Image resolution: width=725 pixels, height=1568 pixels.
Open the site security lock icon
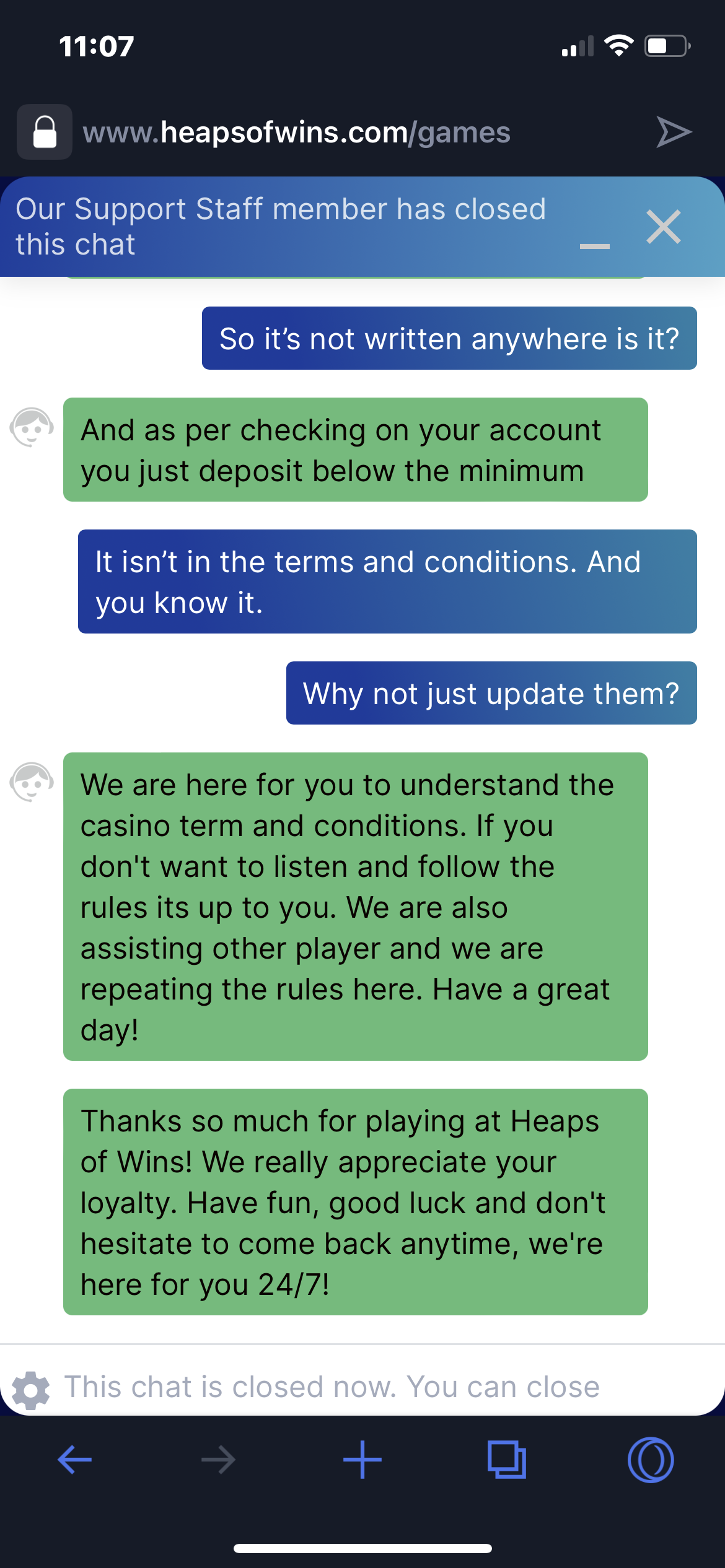pyautogui.click(x=45, y=133)
